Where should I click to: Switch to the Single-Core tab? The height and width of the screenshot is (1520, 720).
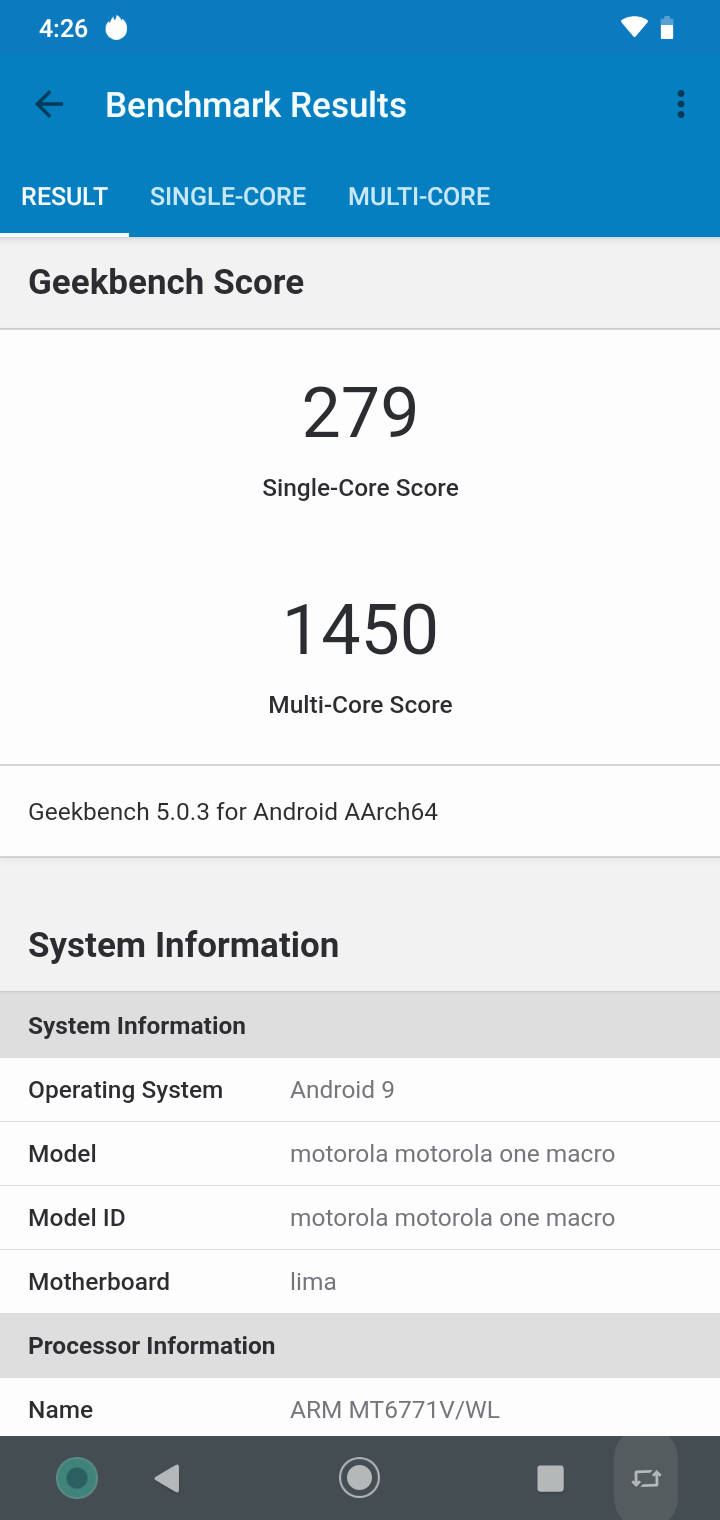(228, 196)
